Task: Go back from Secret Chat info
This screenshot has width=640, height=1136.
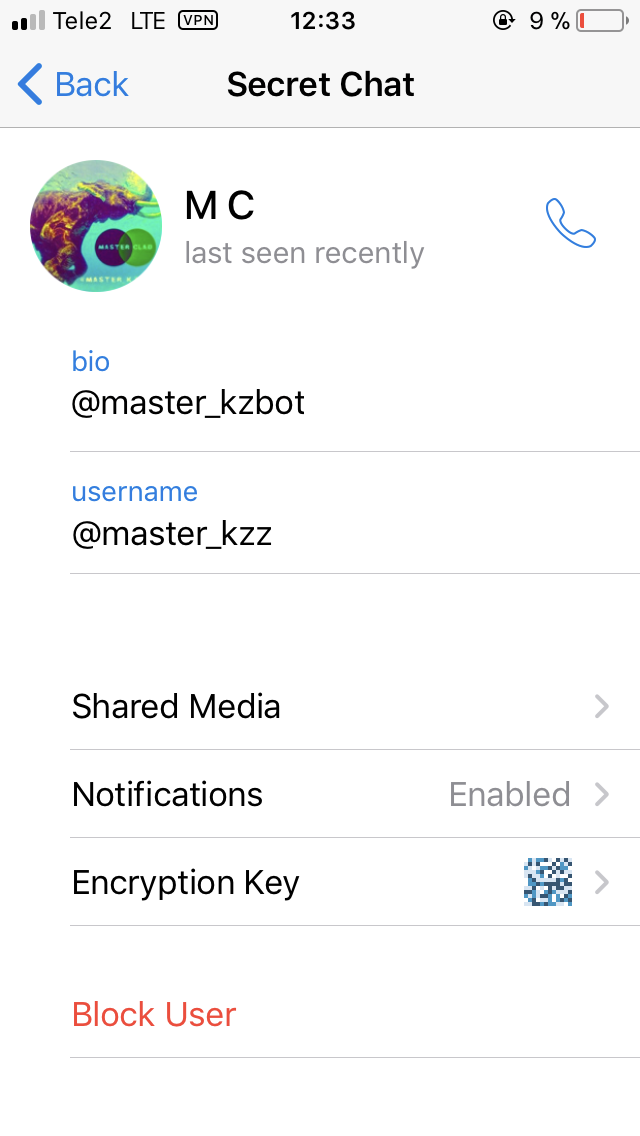Action: pos(72,84)
